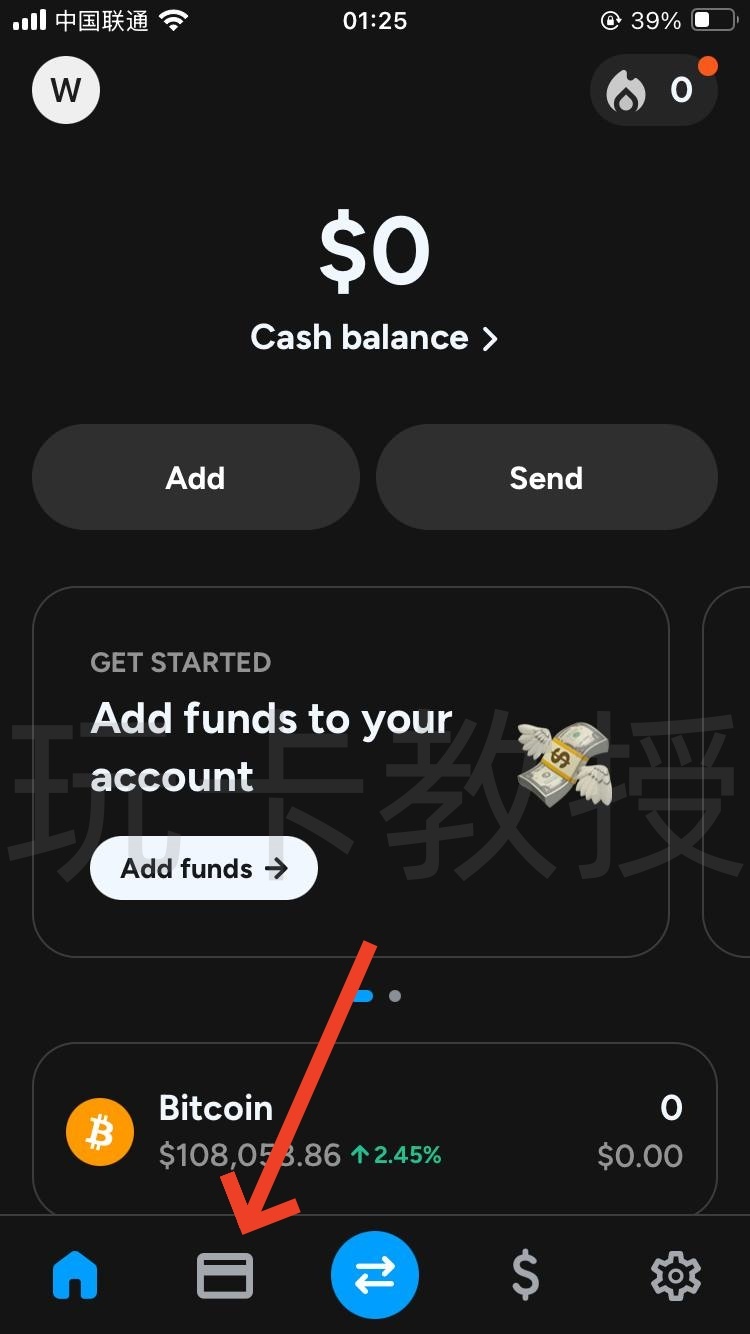Tap the dollar payments icon
Image resolution: width=750 pixels, height=1334 pixels.
[524, 1274]
